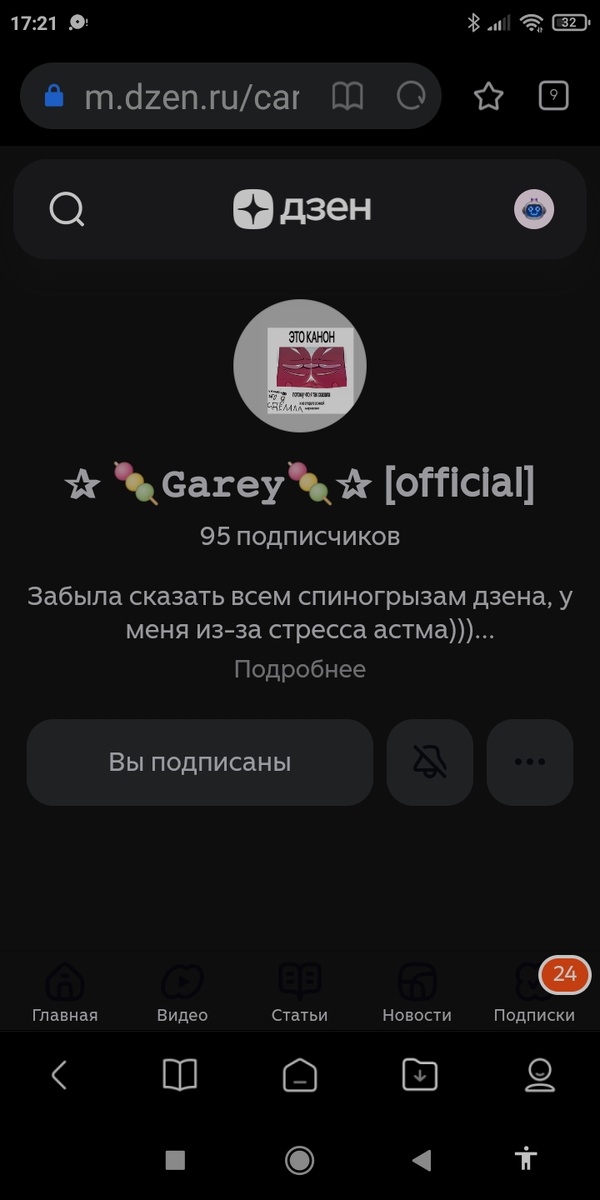Tap the system home button
The width and height of the screenshot is (600, 1200).
click(x=299, y=1160)
